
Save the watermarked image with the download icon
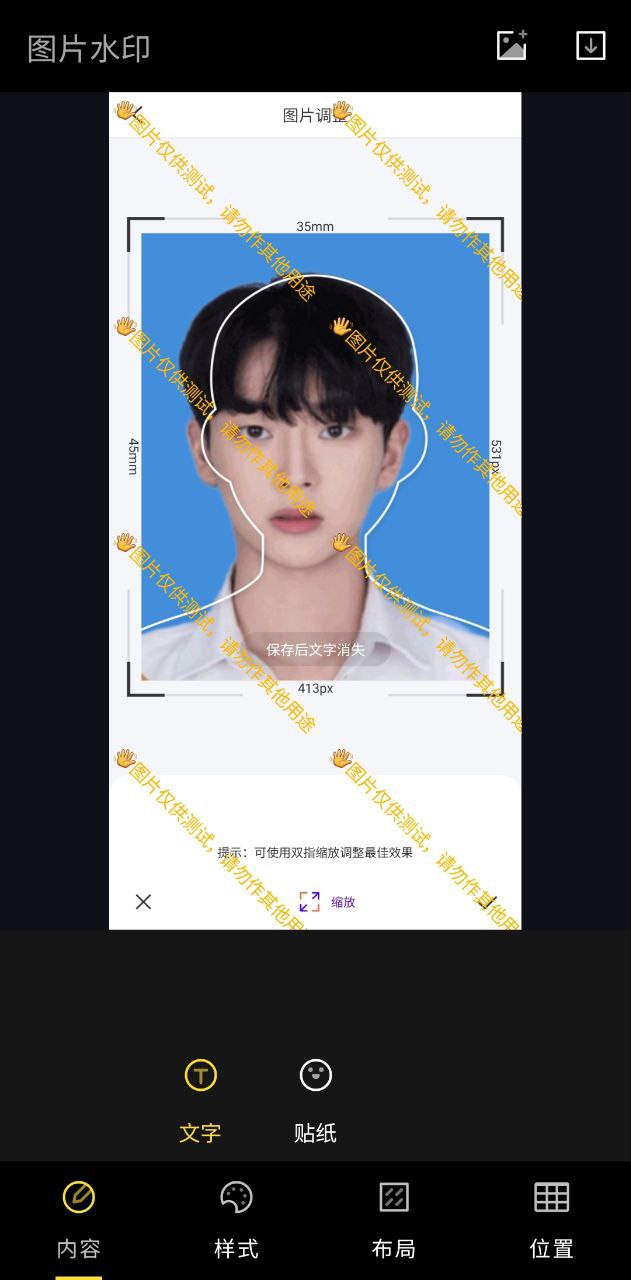[x=591, y=45]
